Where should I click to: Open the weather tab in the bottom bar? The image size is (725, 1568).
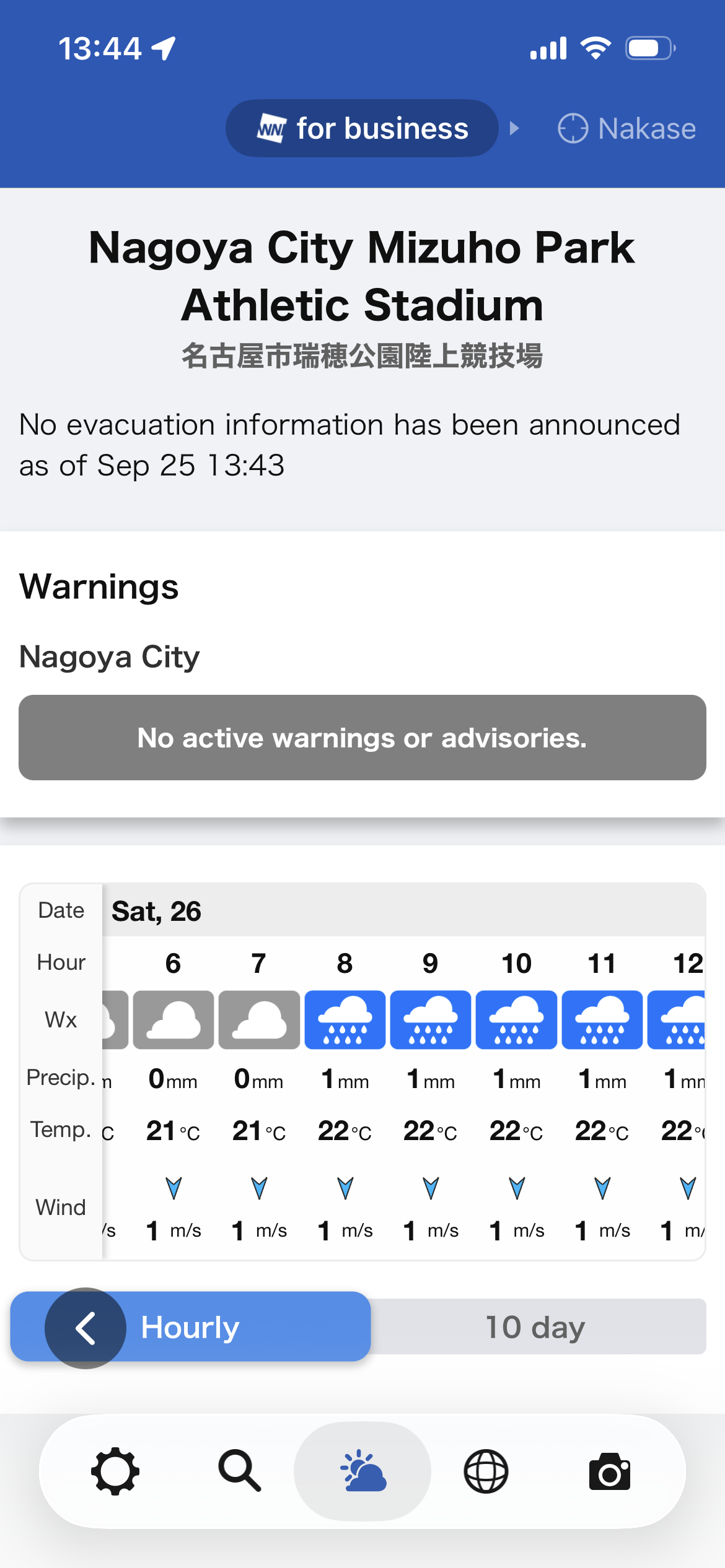(x=362, y=1471)
